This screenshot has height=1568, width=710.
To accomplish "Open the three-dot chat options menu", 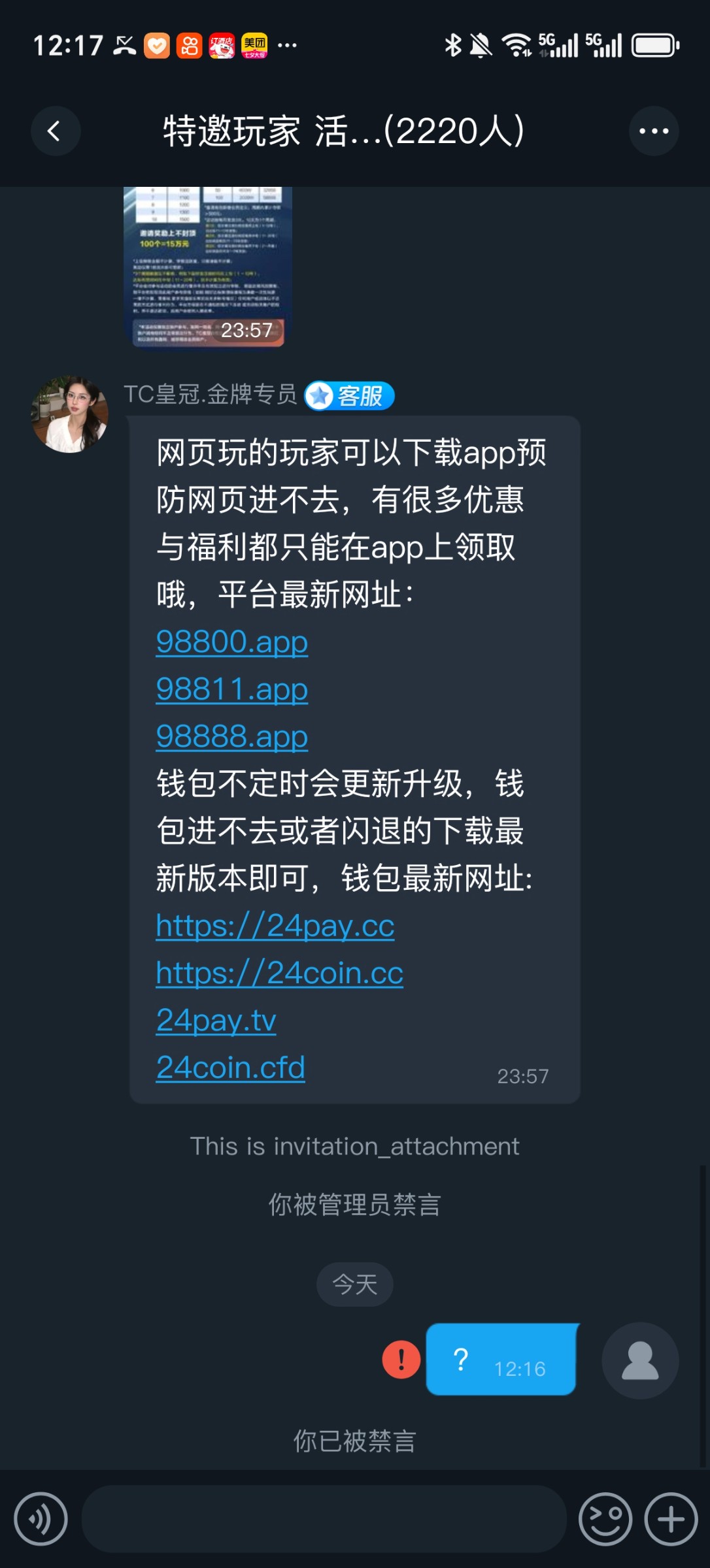I will coord(653,131).
